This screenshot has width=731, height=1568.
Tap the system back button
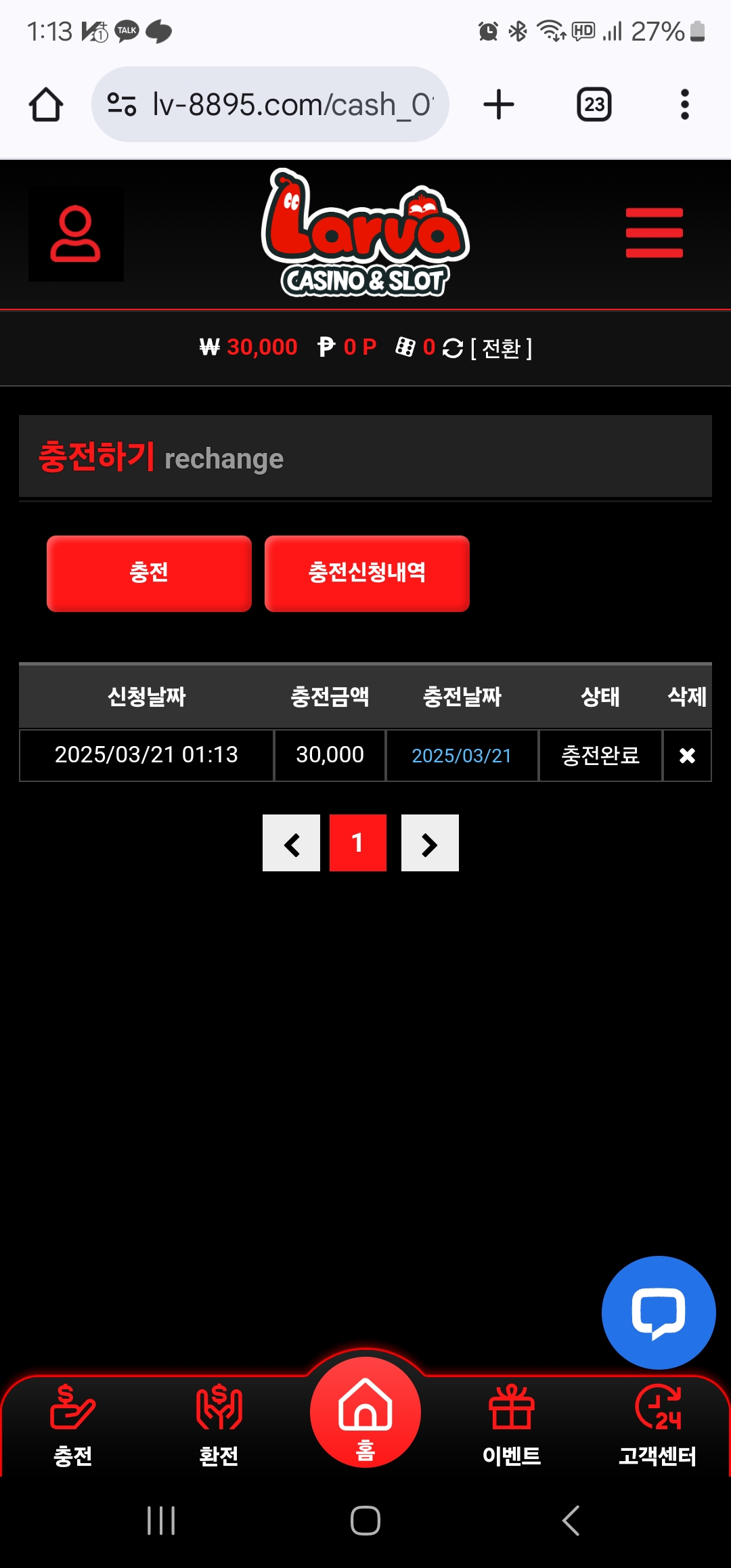[x=571, y=1521]
